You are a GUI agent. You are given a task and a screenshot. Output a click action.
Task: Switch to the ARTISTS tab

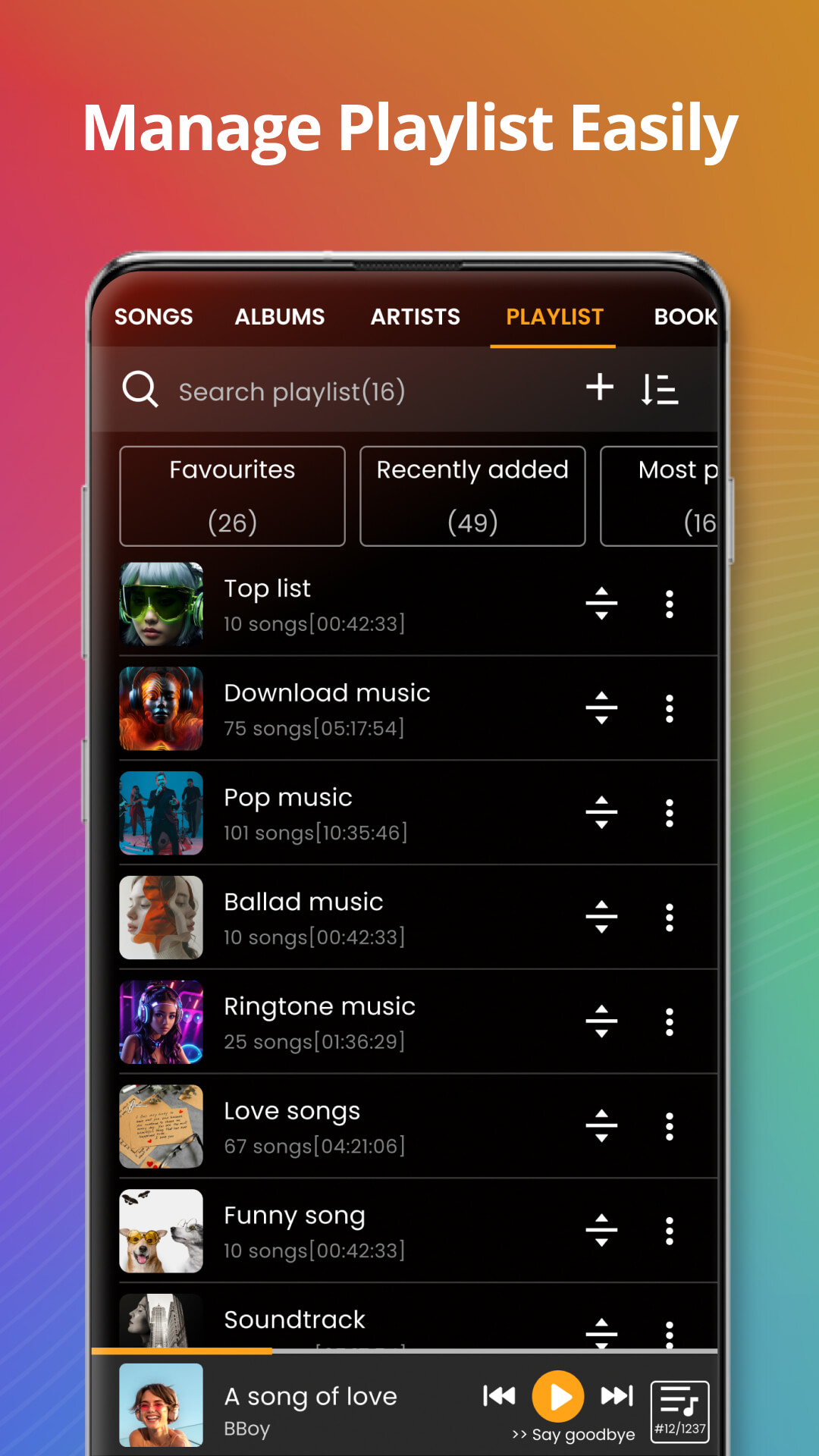point(415,317)
